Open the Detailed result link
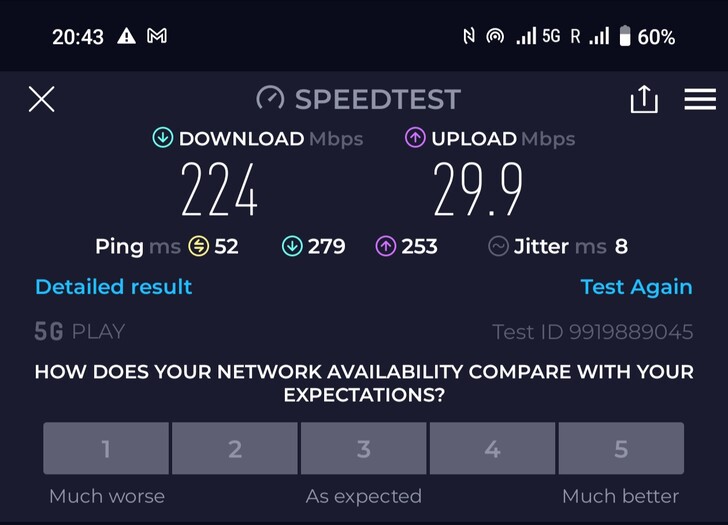Viewport: 728px width, 525px height. [113, 287]
